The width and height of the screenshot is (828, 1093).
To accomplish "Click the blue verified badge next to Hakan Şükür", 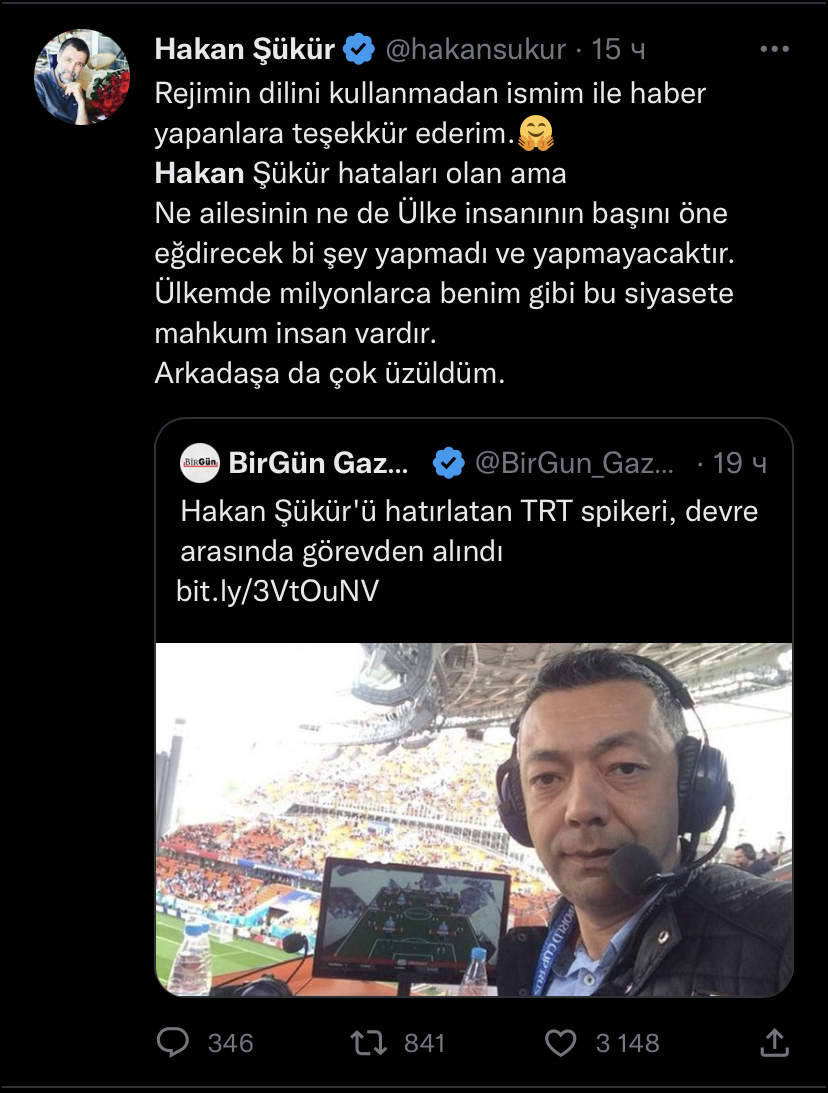I will point(357,46).
